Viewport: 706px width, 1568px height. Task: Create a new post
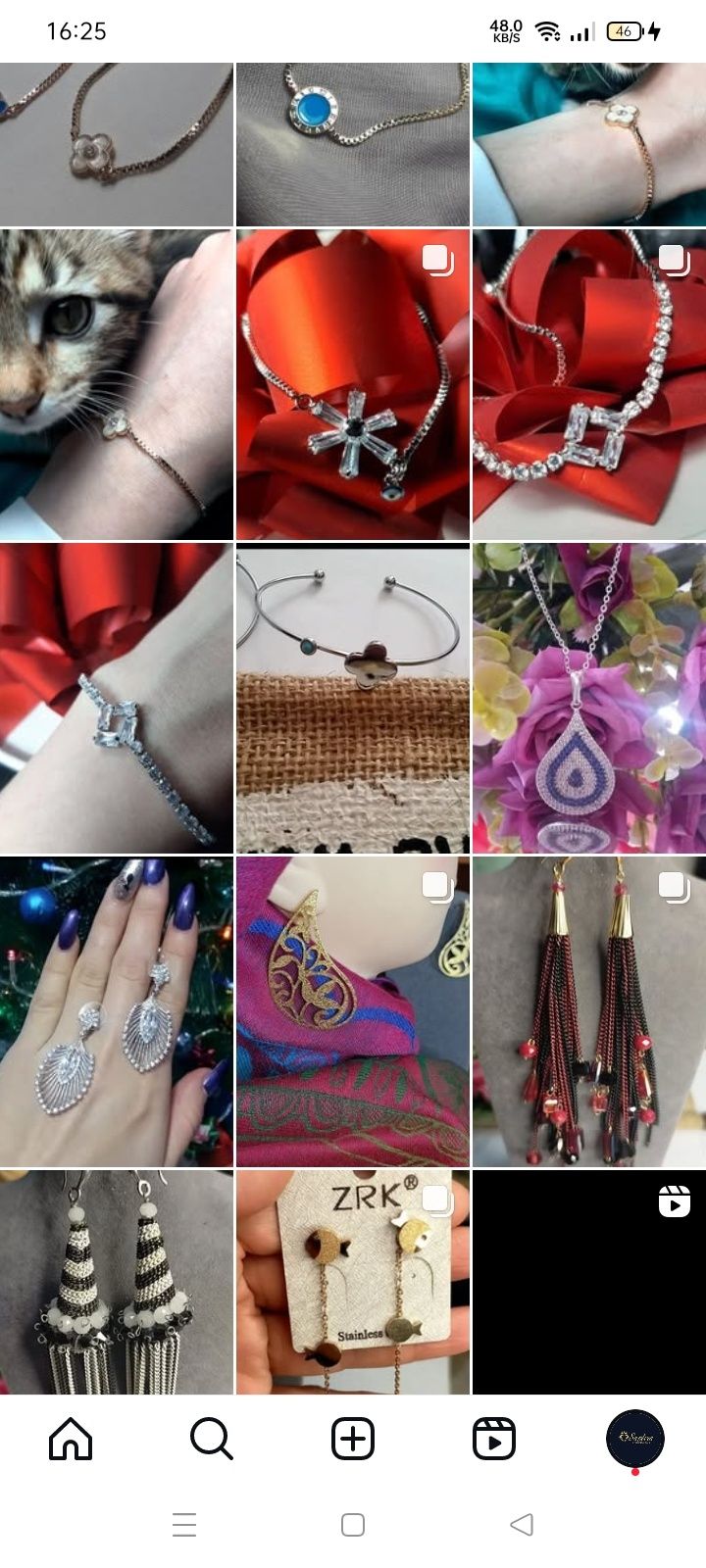tap(353, 1439)
